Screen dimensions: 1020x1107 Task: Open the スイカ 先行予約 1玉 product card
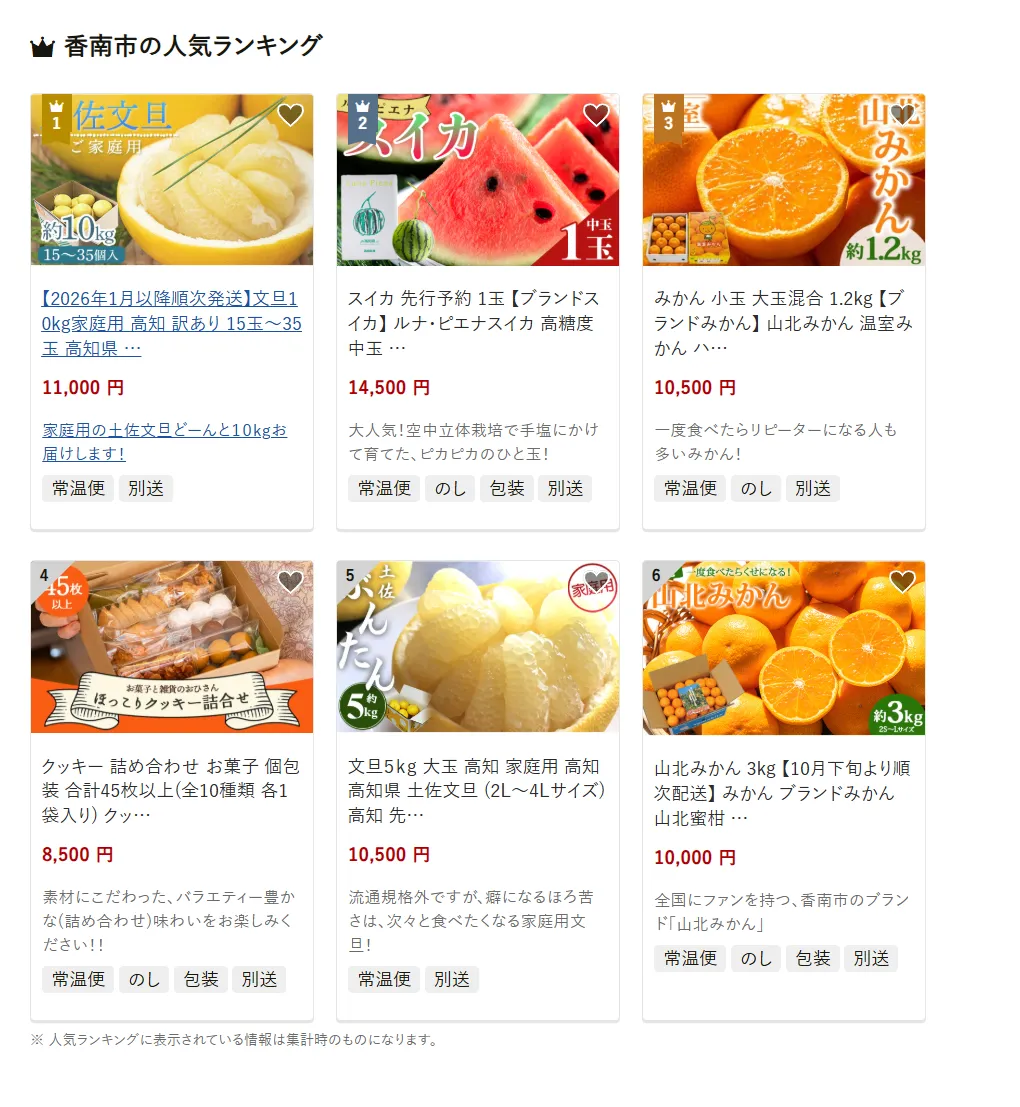click(x=477, y=324)
